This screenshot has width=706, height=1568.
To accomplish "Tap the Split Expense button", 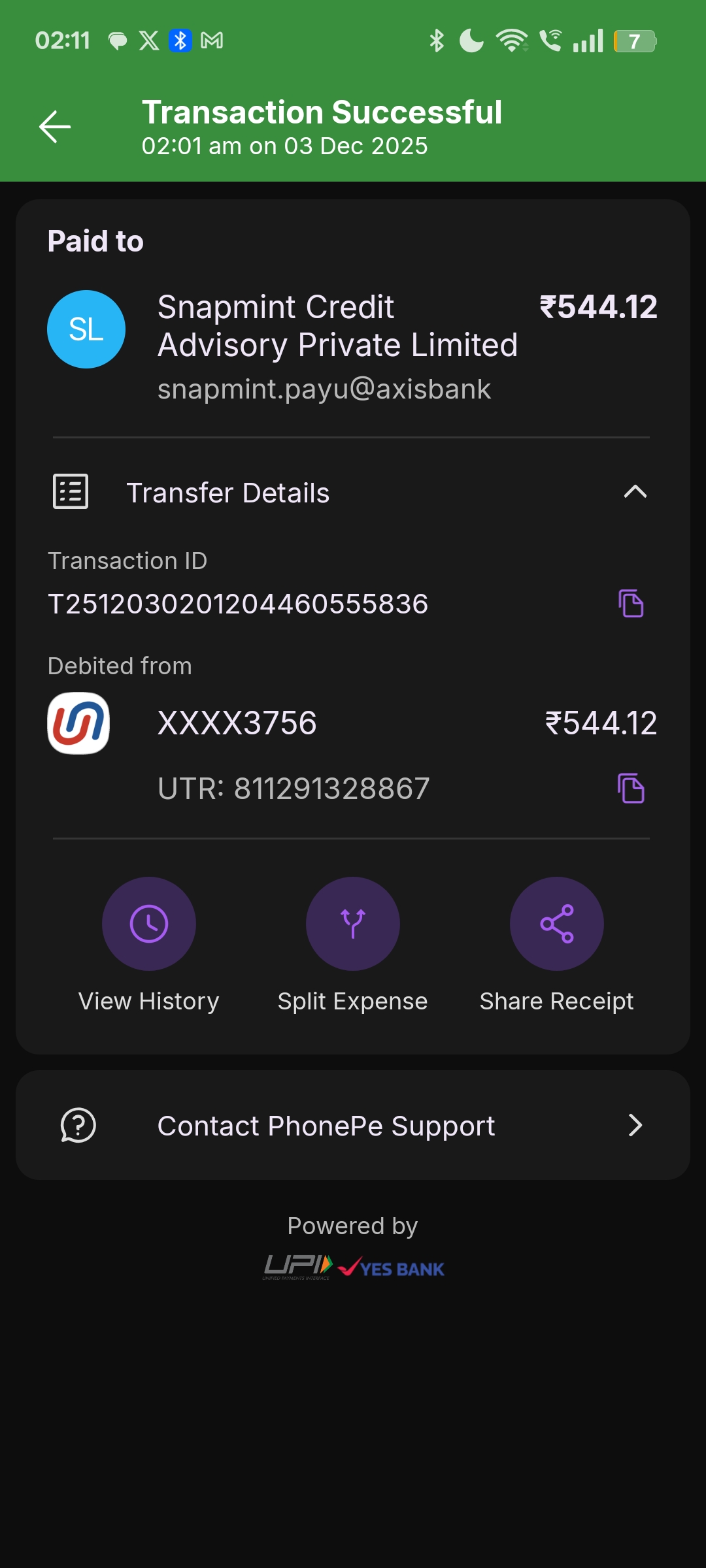I will point(353,924).
